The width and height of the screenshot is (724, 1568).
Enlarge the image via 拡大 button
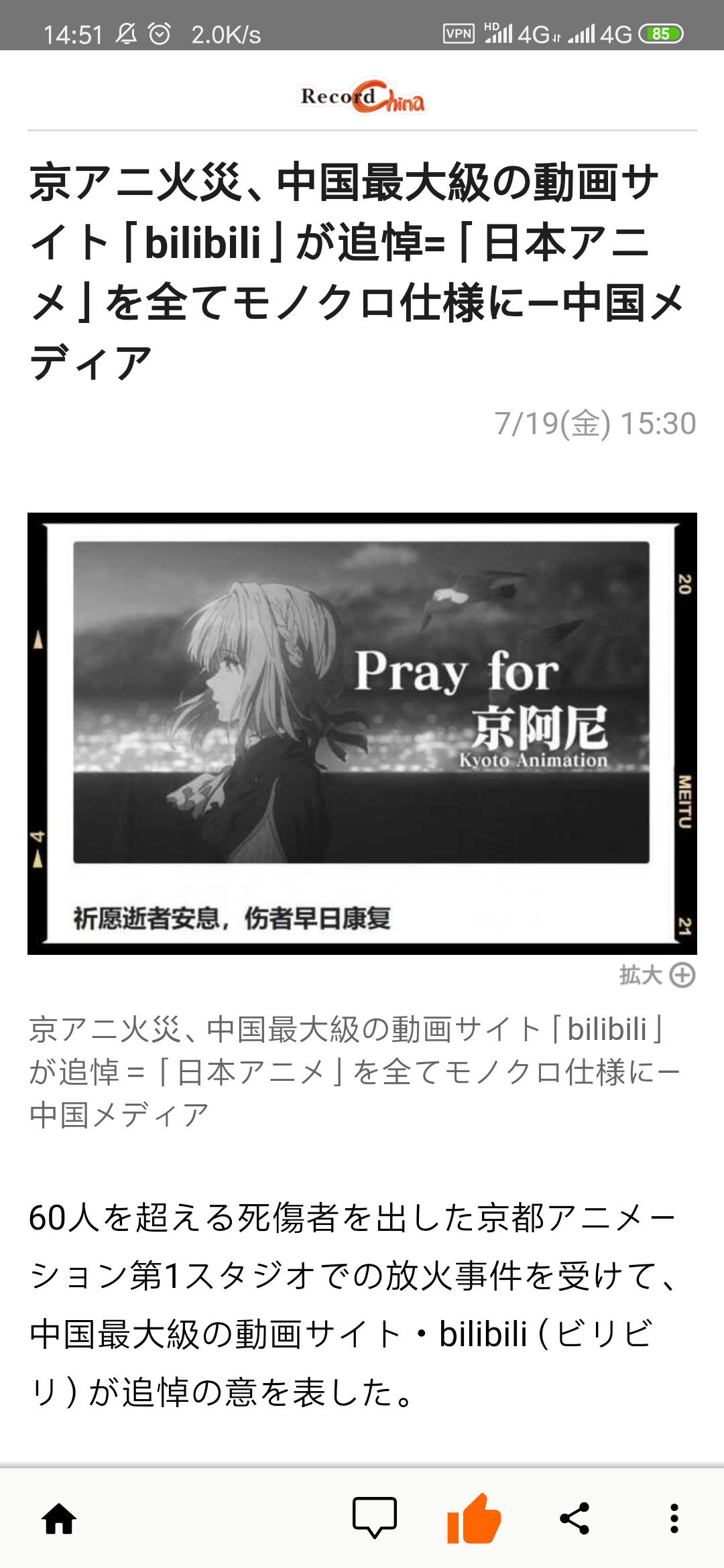pyautogui.click(x=657, y=975)
